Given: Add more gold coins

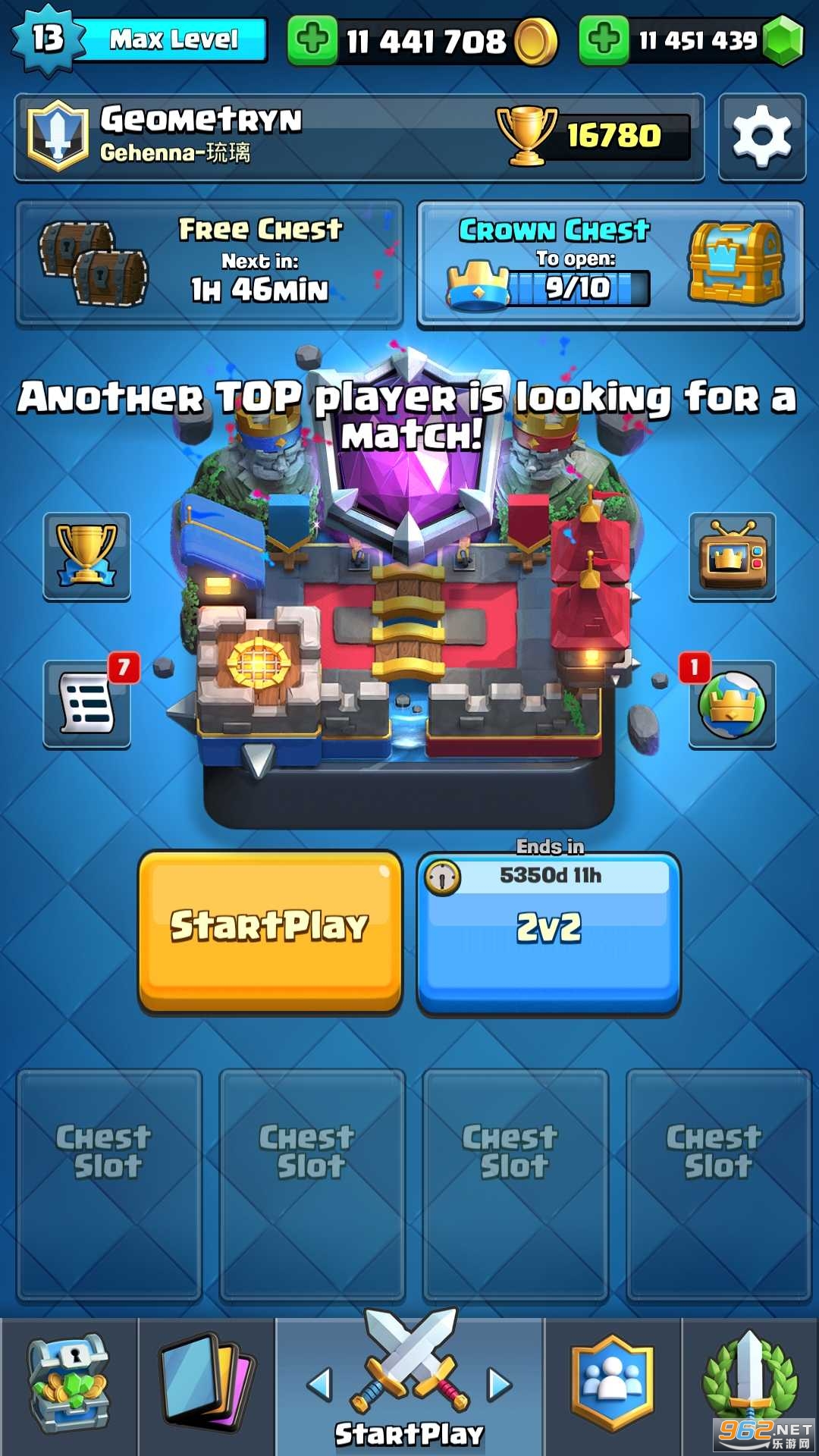Looking at the screenshot, I should [x=312, y=40].
